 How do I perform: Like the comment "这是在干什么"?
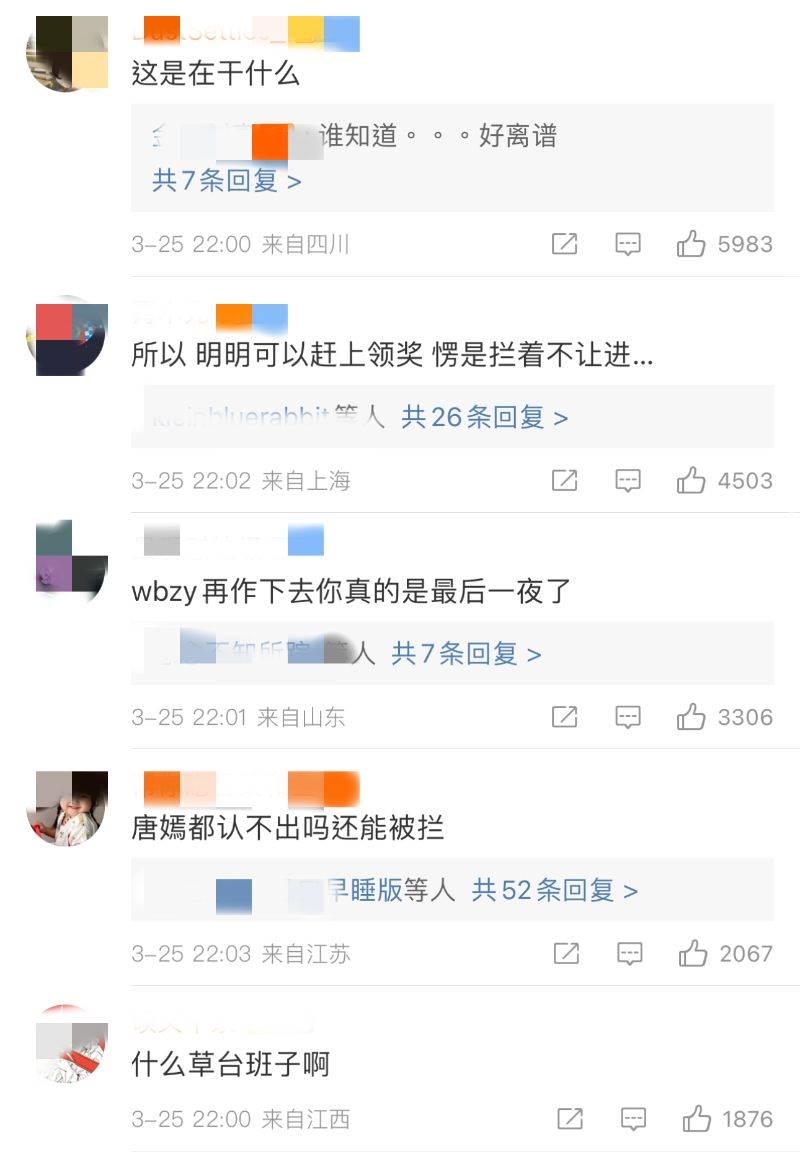[691, 244]
